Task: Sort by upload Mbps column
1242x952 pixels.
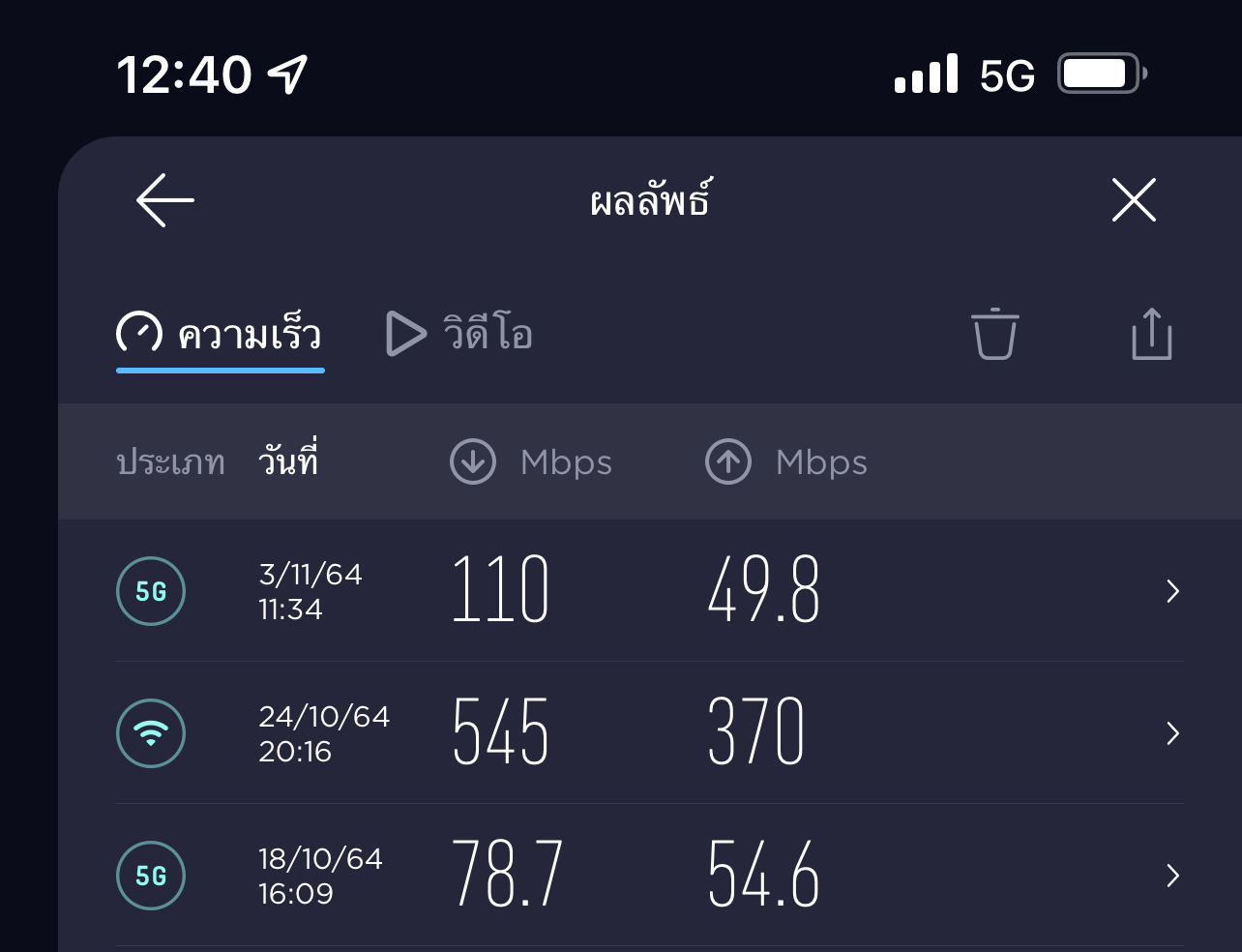Action: [786, 462]
